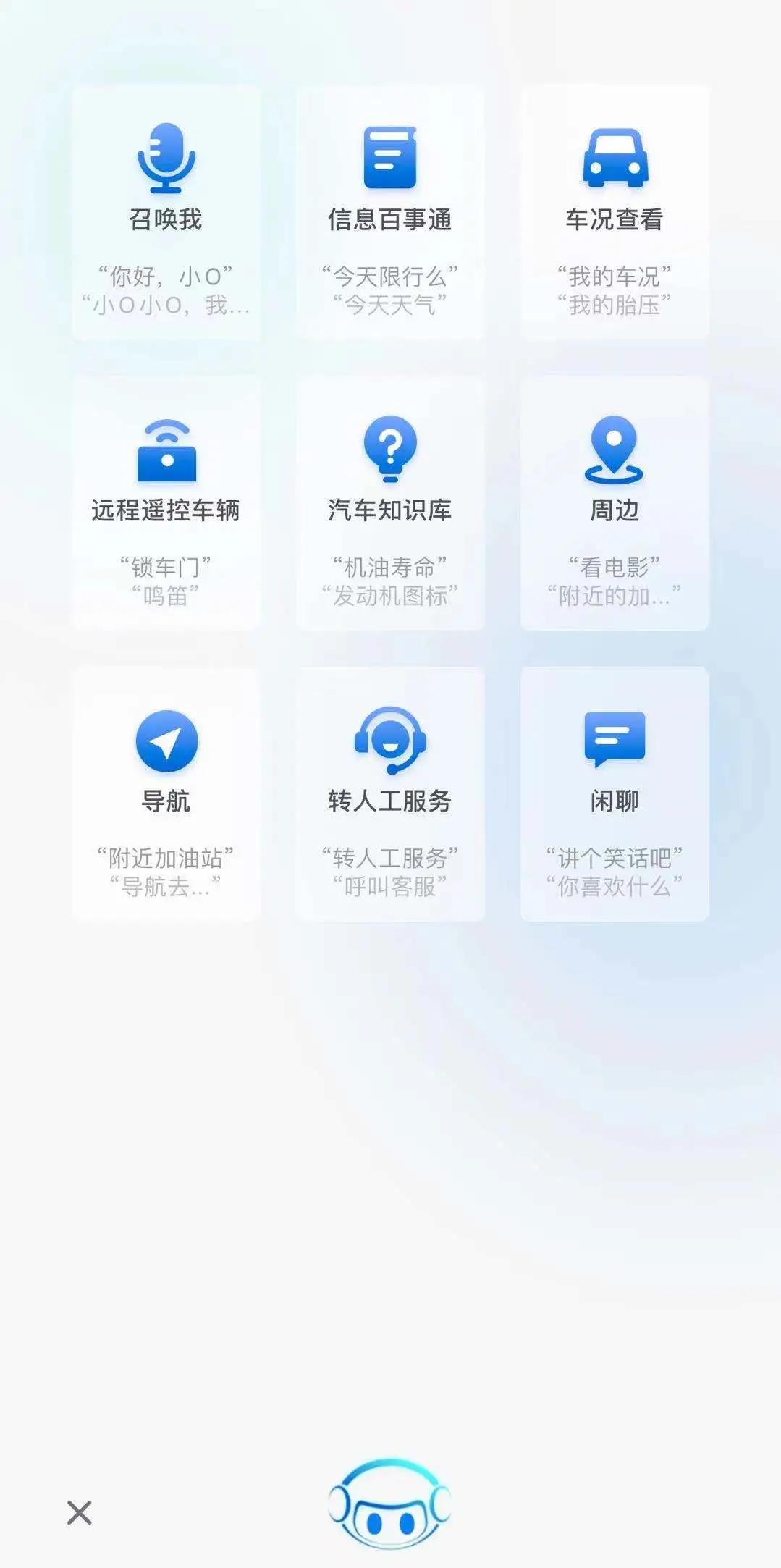Open 信息百事通 via its document icon
The height and width of the screenshot is (1568, 781).
point(391,158)
